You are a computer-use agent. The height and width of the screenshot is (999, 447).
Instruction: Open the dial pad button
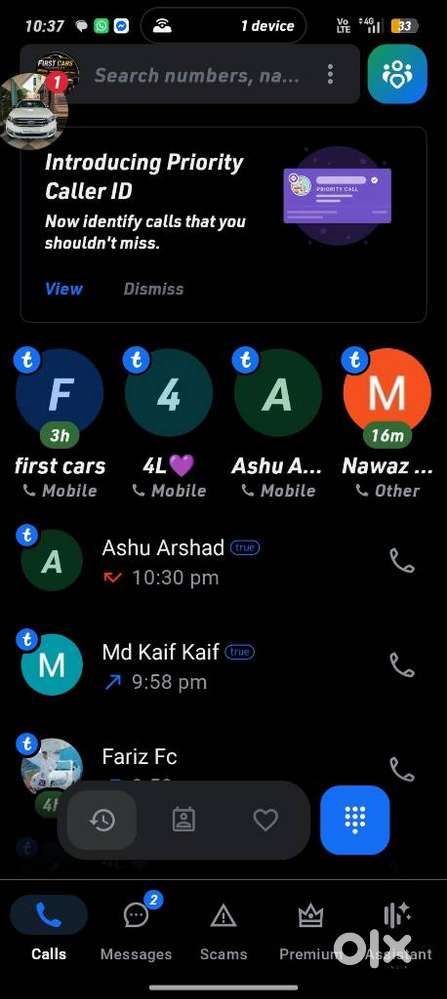point(355,820)
